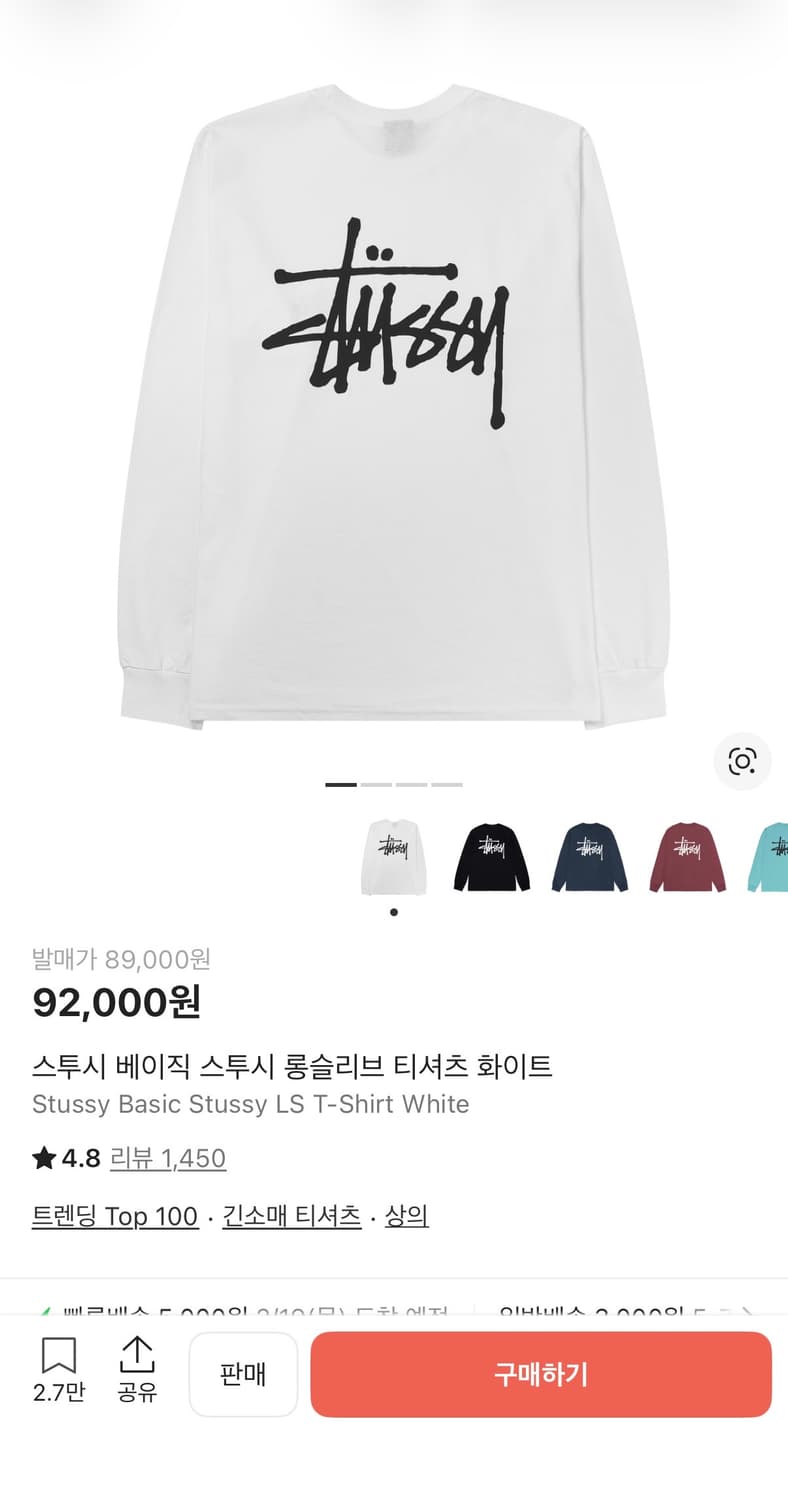Open the 트렌딩 Top 100 link
The image size is (788, 1500).
113,1216
